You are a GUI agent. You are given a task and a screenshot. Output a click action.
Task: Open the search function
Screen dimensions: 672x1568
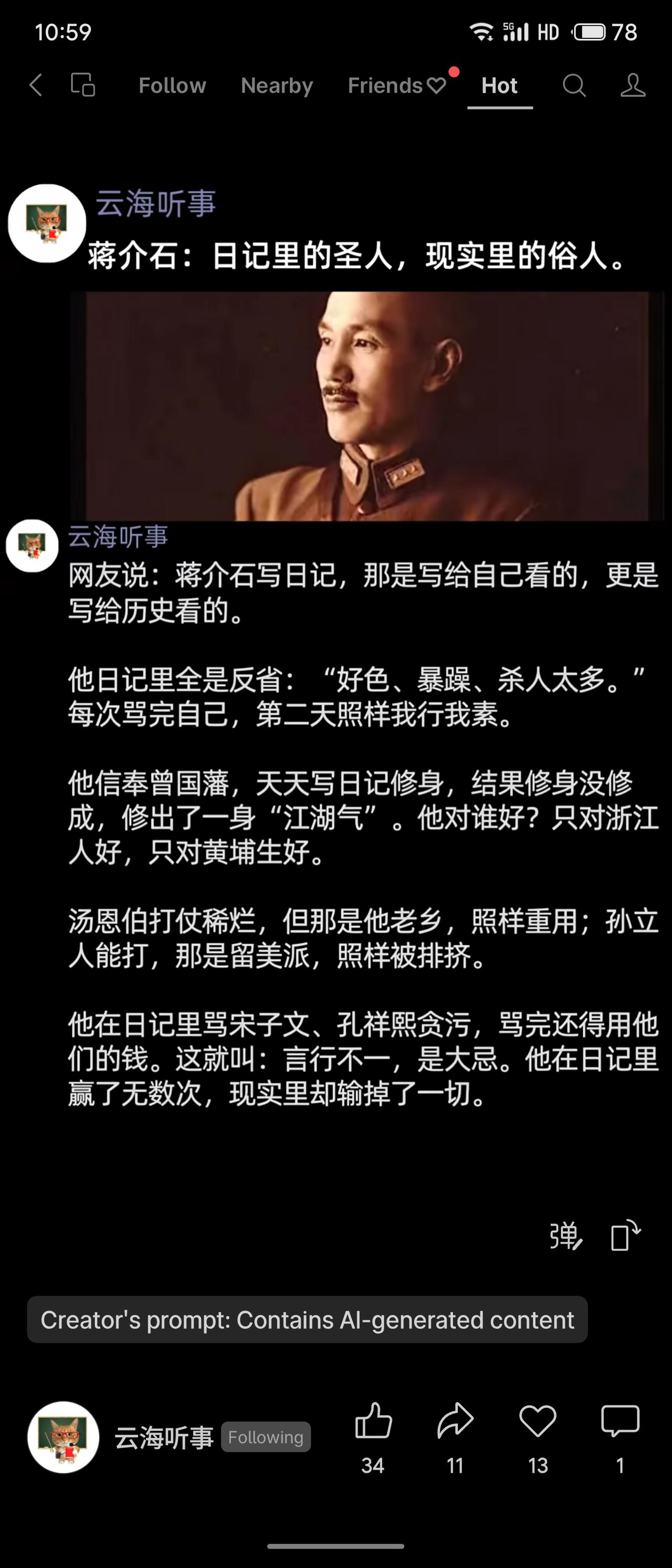pos(574,87)
